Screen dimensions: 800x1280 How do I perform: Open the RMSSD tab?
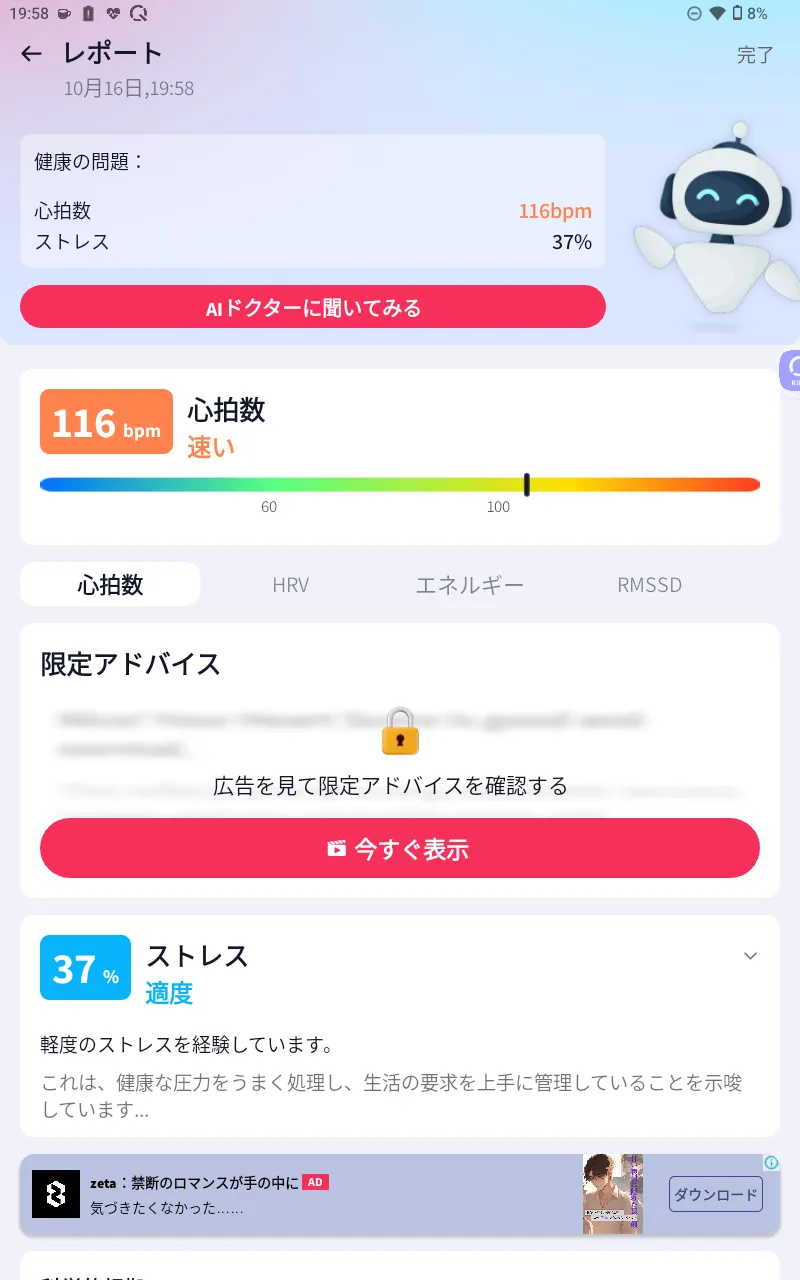(x=649, y=585)
